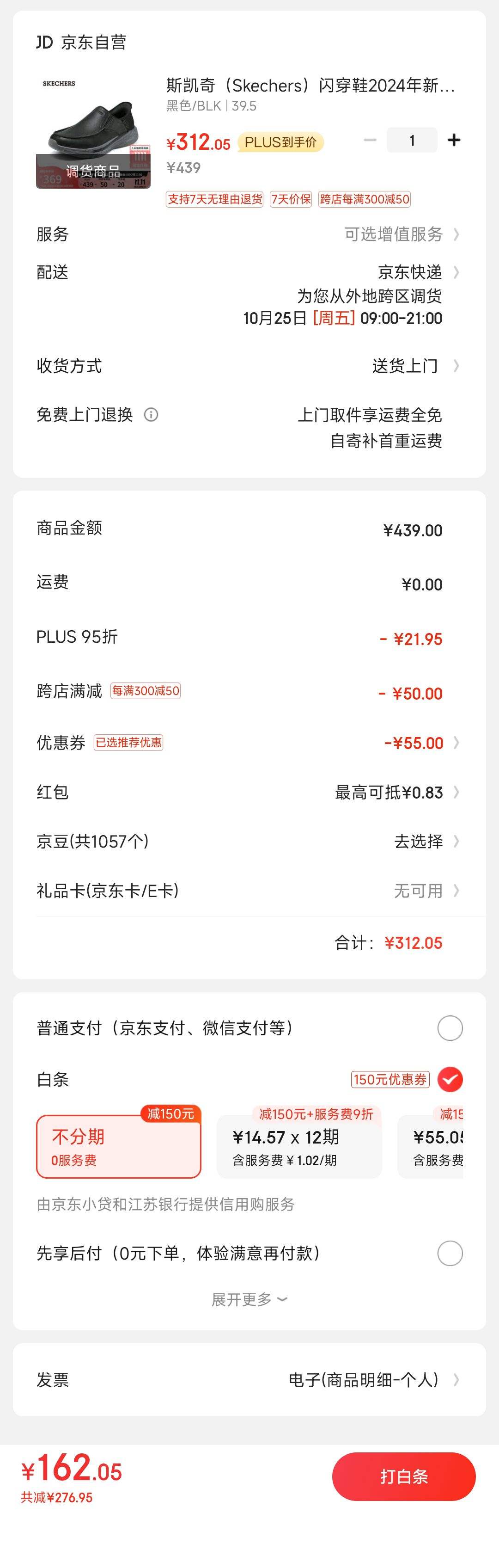Select 普通支付 payment method
Image resolution: width=499 pixels, height=1568 pixels.
click(x=450, y=1028)
